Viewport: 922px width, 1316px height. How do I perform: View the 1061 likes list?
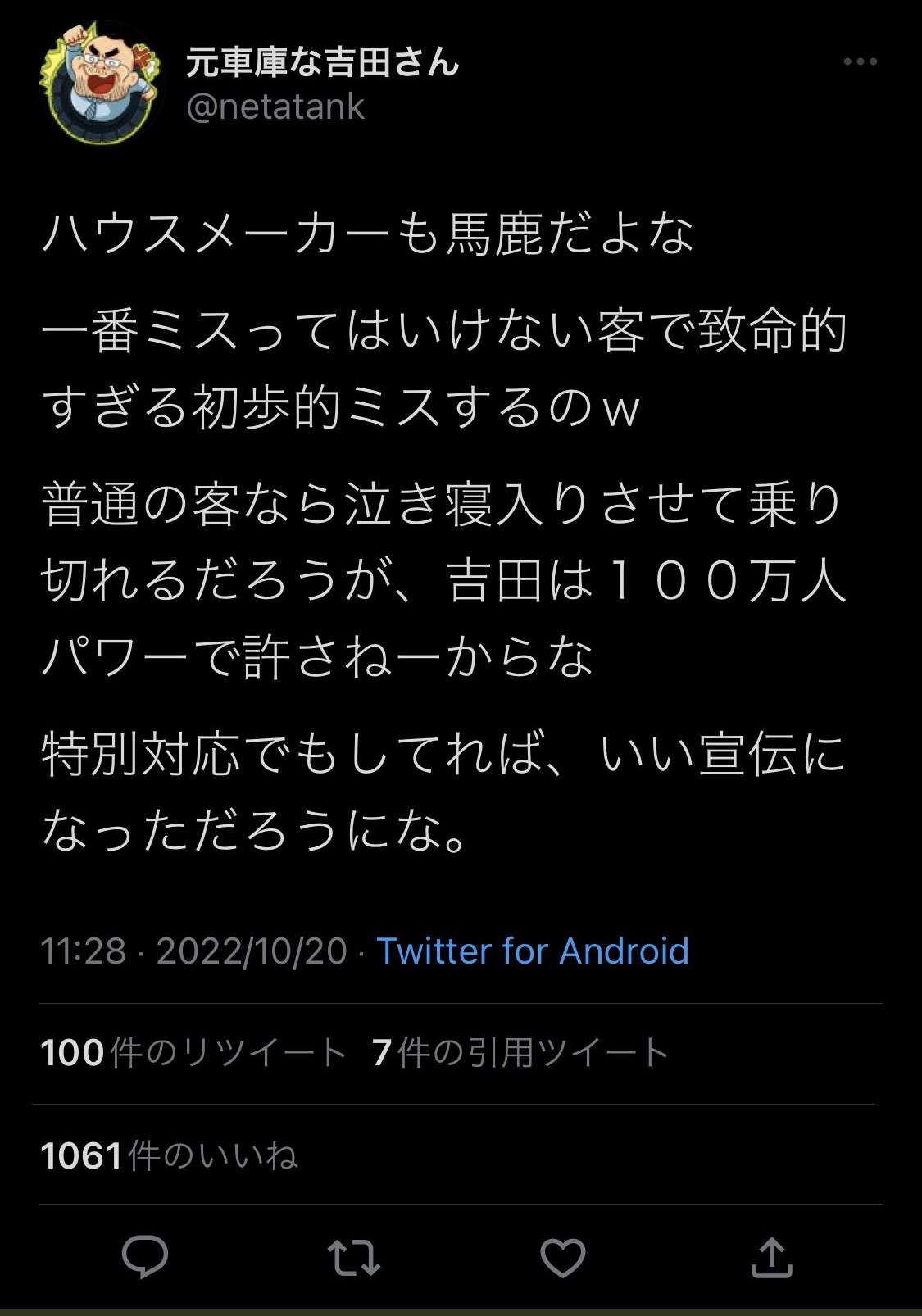(x=169, y=1155)
